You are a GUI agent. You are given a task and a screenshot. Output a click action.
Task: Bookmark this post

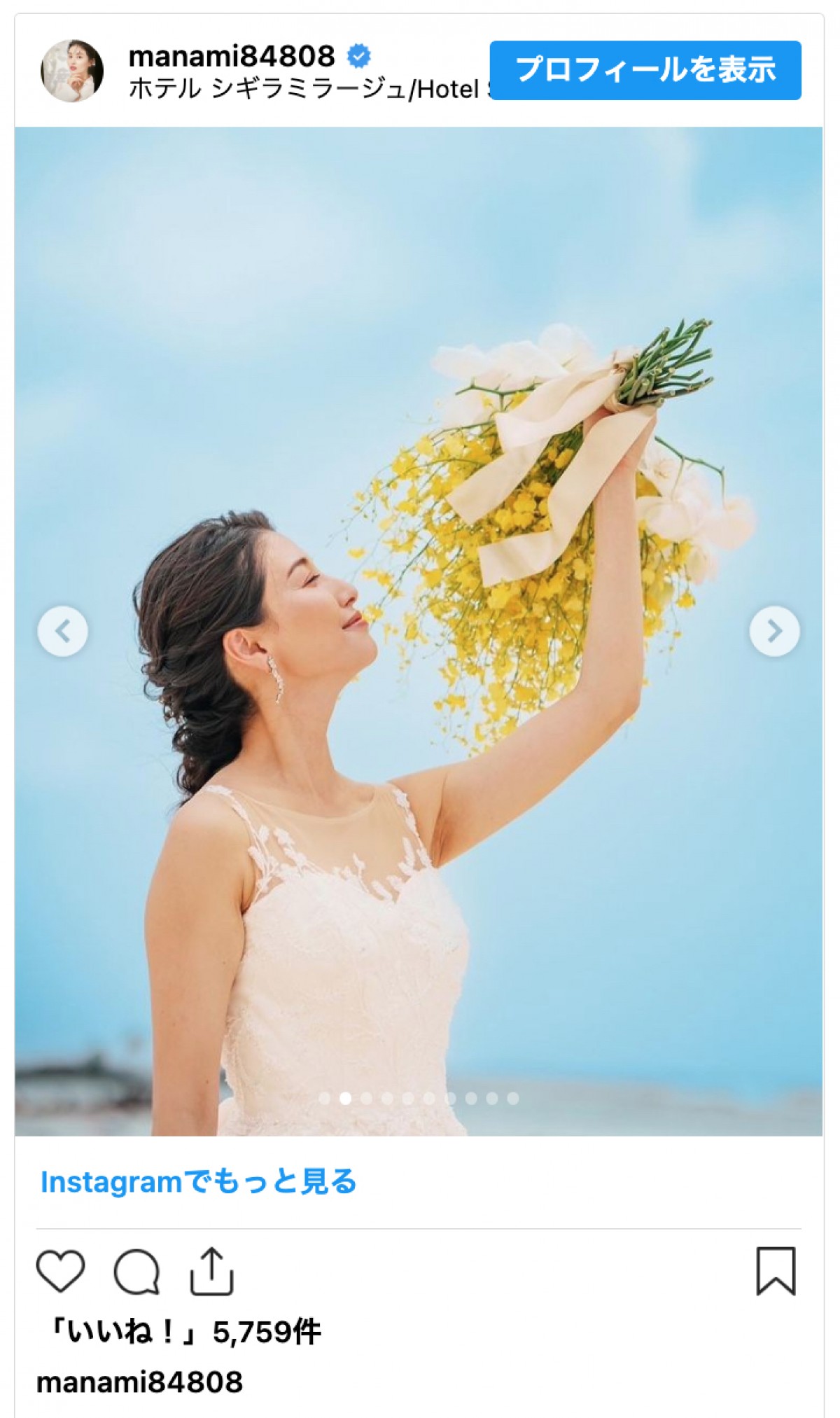(x=776, y=1271)
